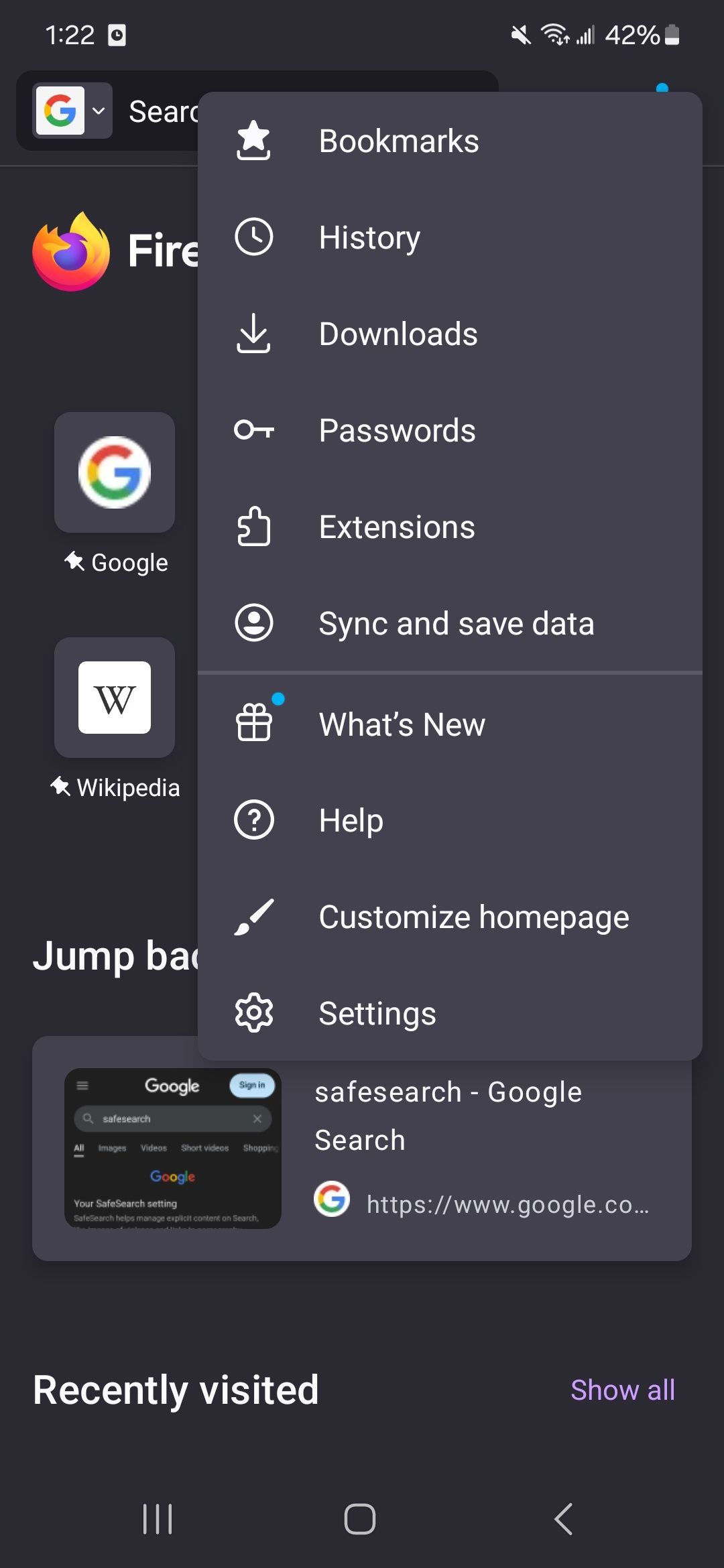Open History from the menu
The image size is (724, 1568).
pos(369,238)
